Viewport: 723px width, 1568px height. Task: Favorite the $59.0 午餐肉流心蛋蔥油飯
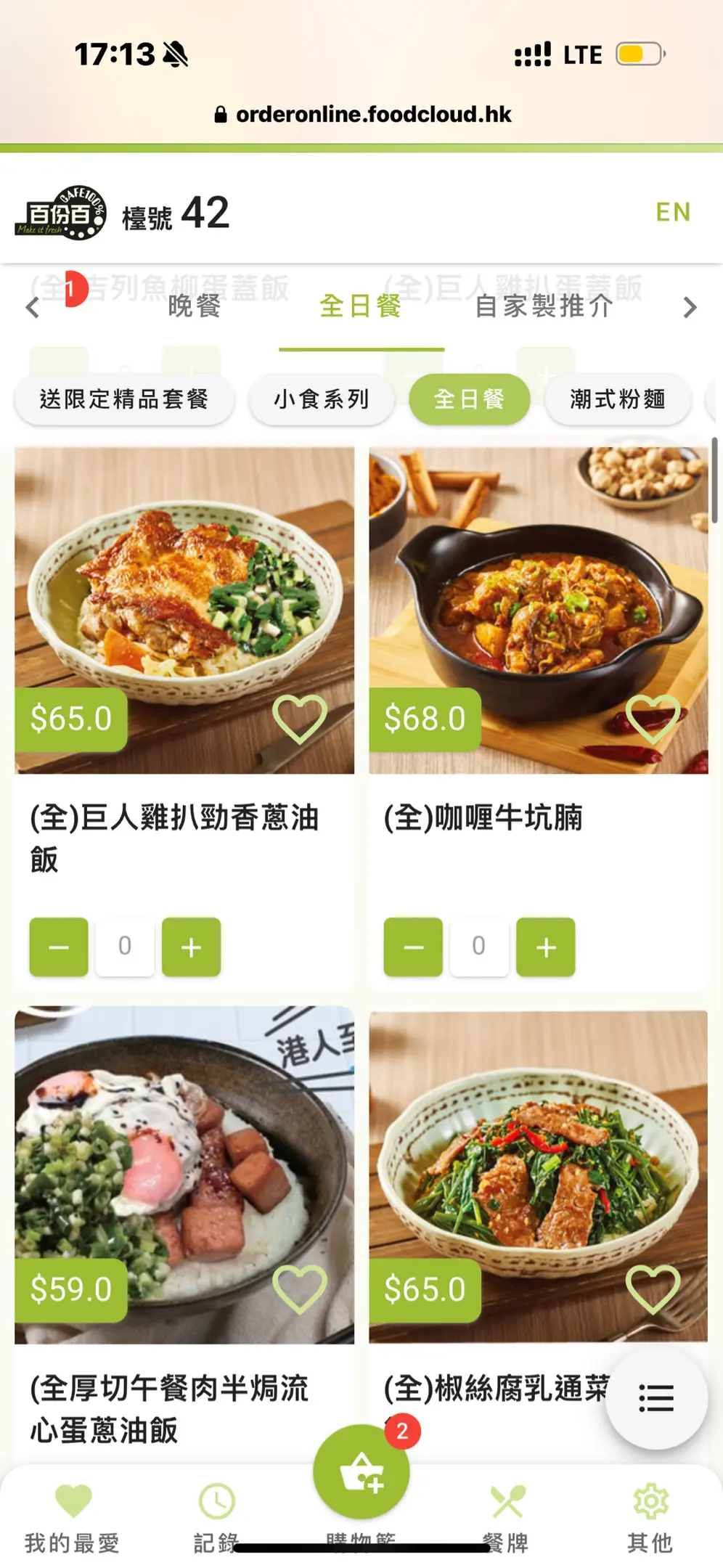[299, 1289]
